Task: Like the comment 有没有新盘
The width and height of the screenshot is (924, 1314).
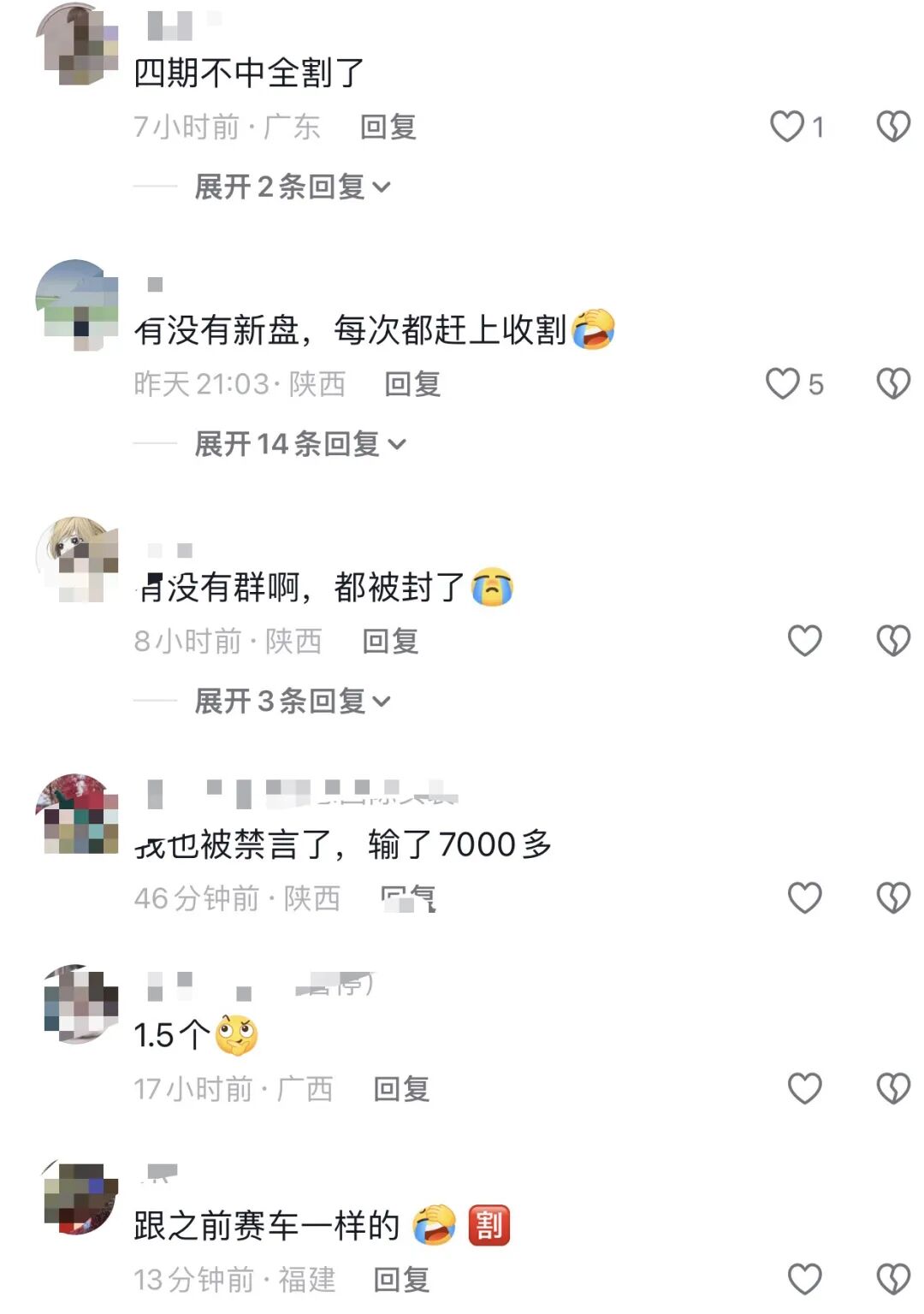Action: [782, 383]
